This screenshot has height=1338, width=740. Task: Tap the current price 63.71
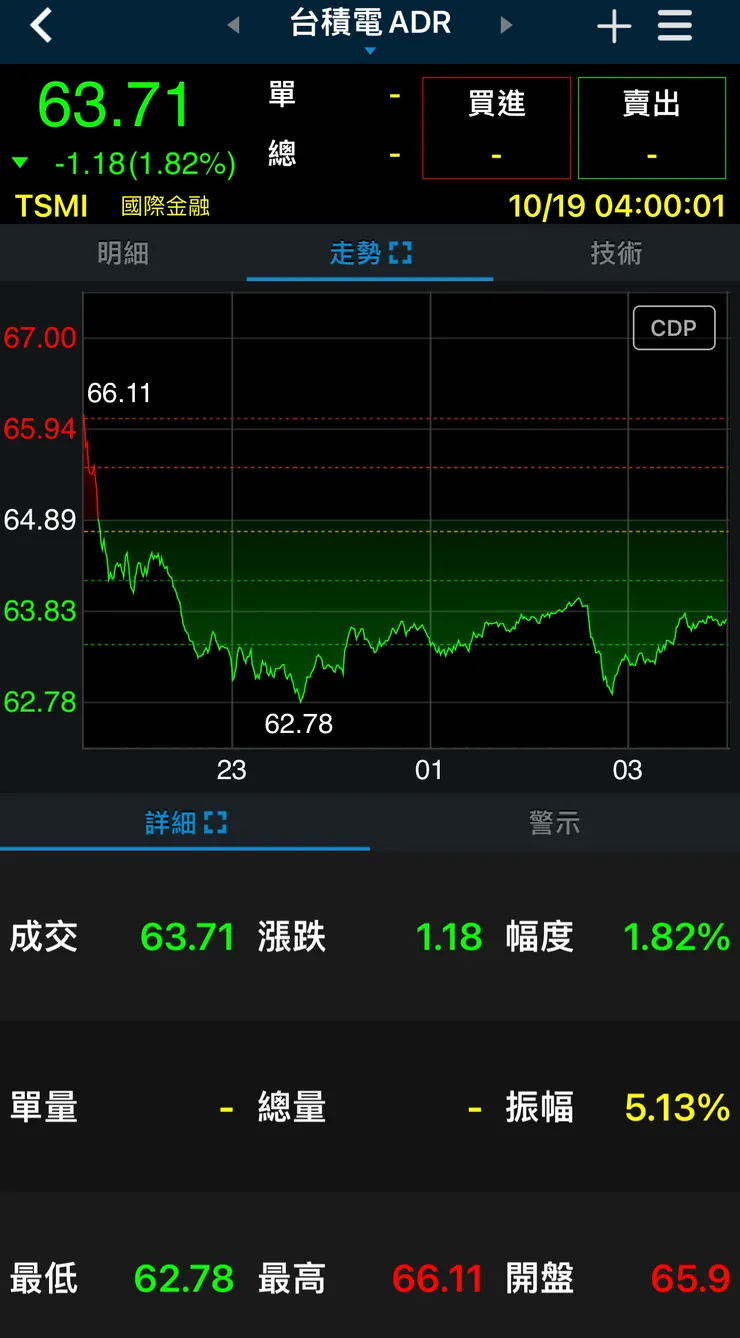113,104
